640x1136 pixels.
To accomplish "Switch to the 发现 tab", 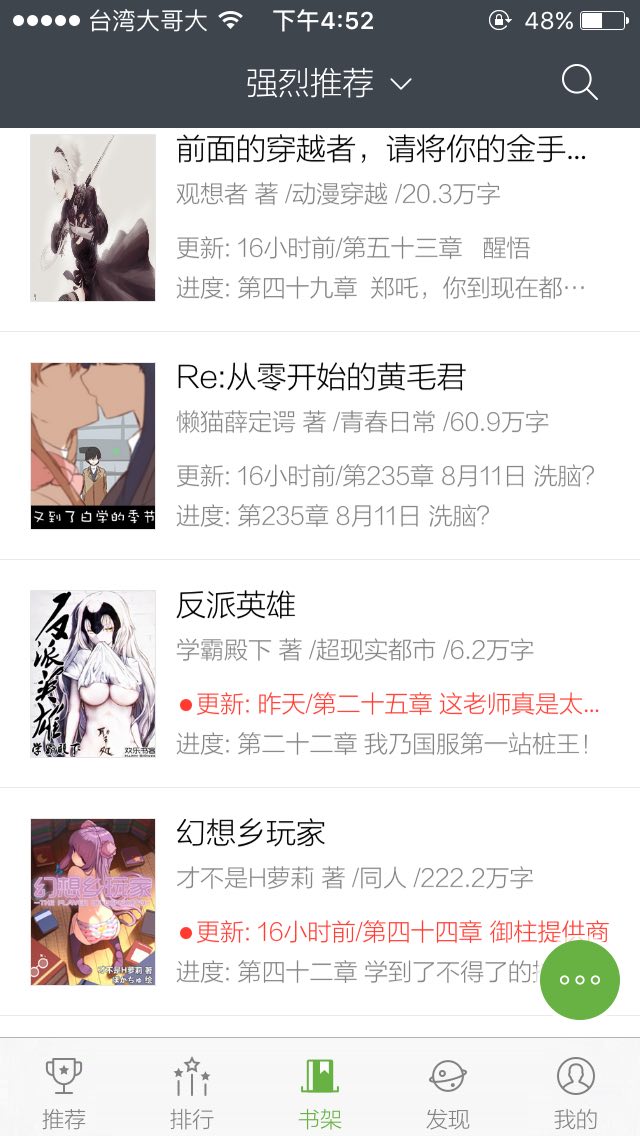I will click(x=447, y=1092).
